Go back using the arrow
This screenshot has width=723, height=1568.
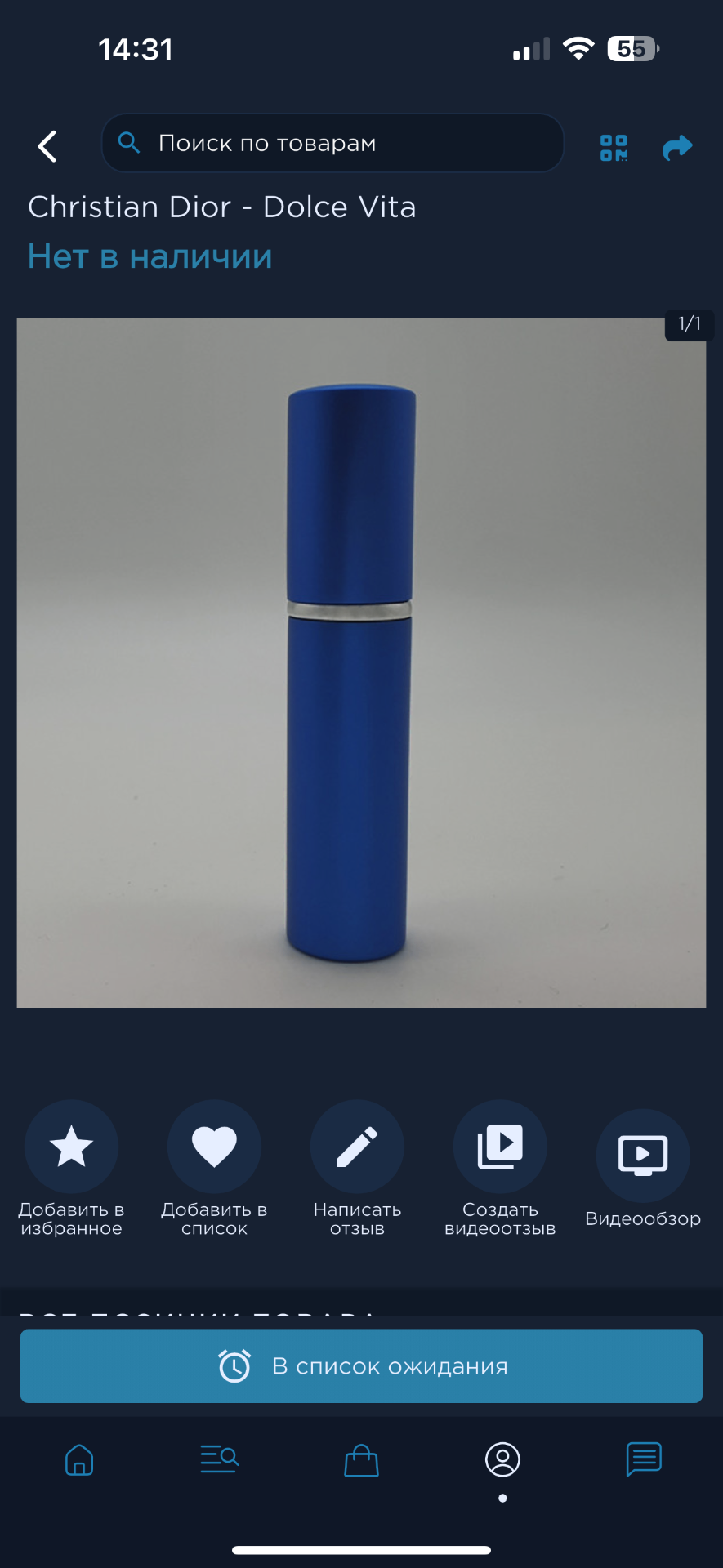tap(48, 147)
